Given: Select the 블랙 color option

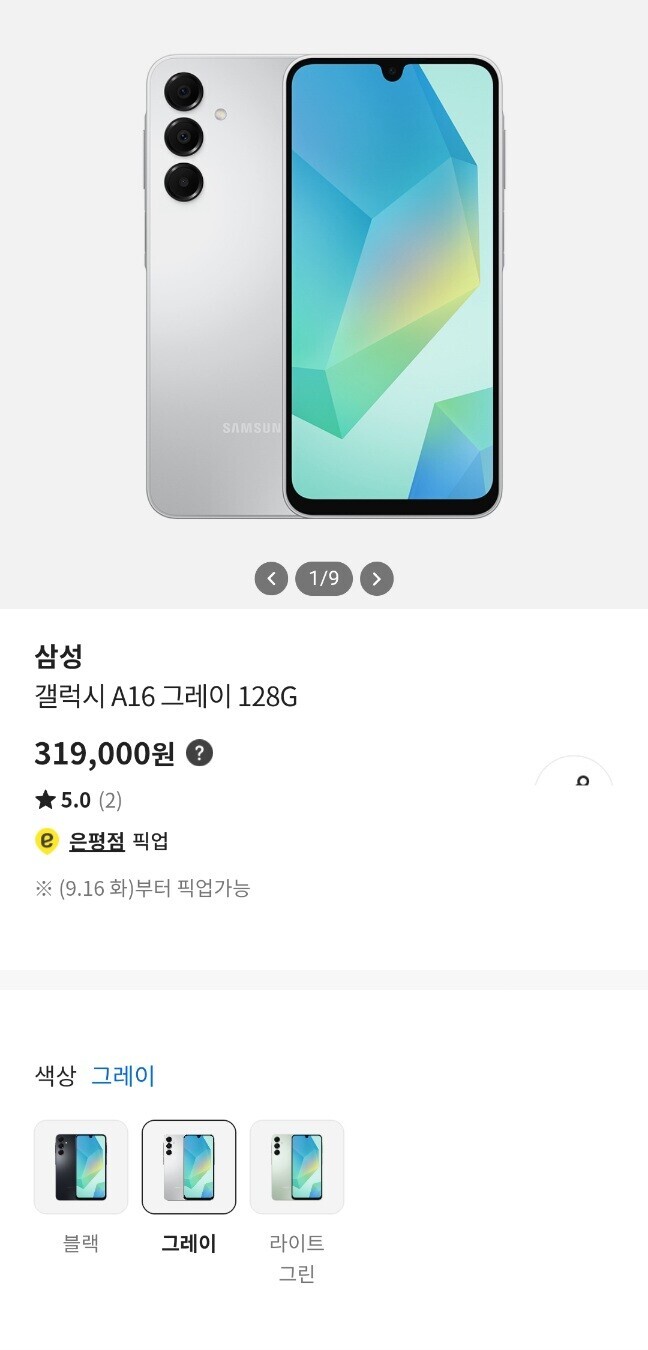Looking at the screenshot, I should [x=81, y=1167].
